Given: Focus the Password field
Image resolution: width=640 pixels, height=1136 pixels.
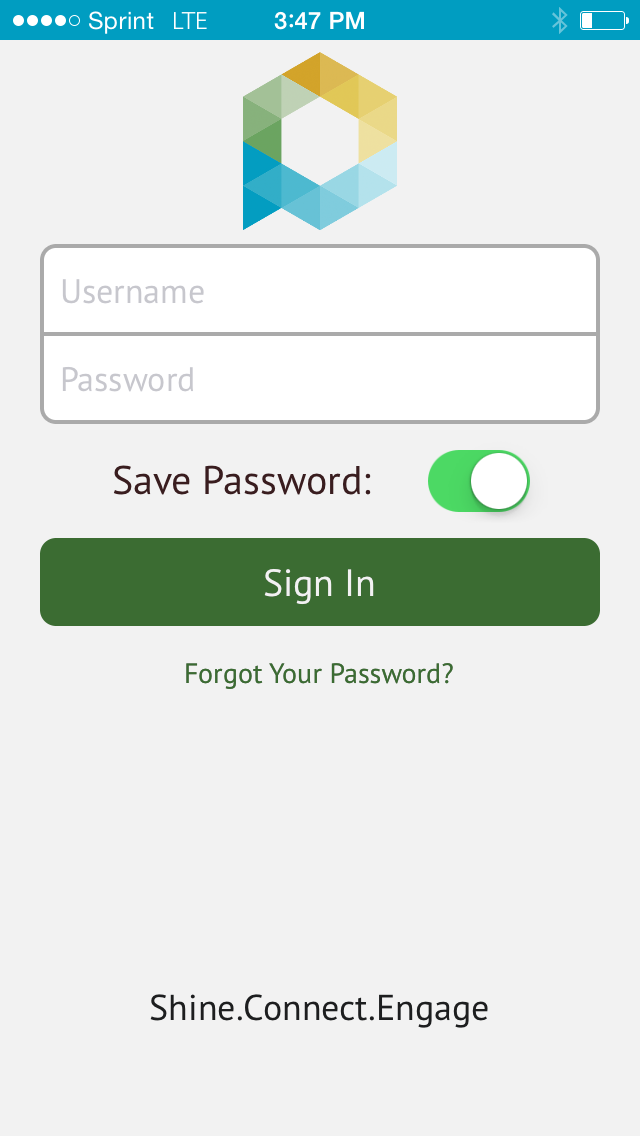Looking at the screenshot, I should click(320, 378).
